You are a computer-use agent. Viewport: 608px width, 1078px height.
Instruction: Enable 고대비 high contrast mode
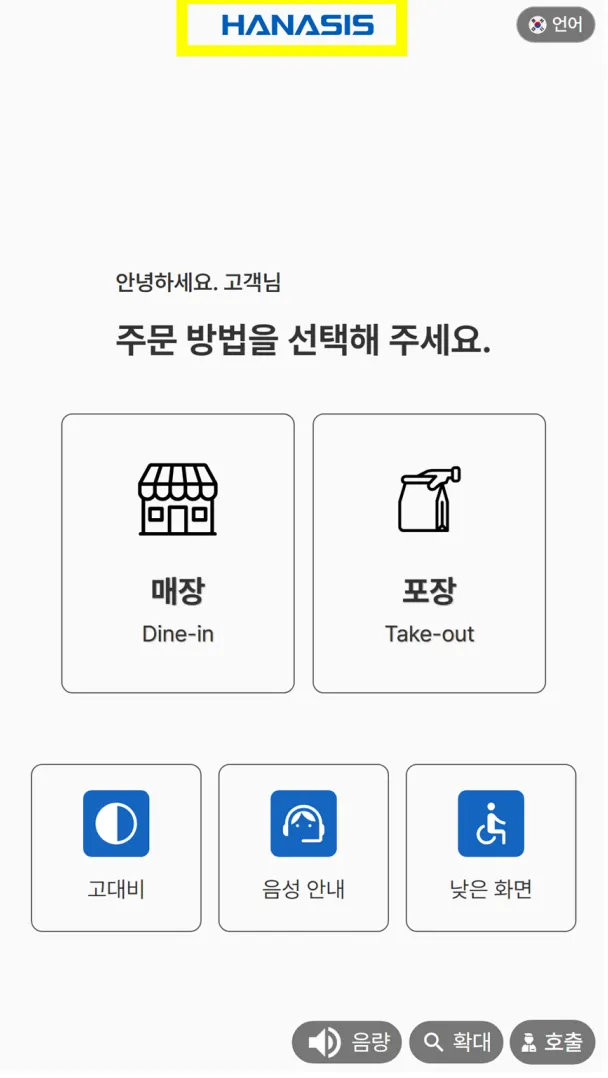116,848
